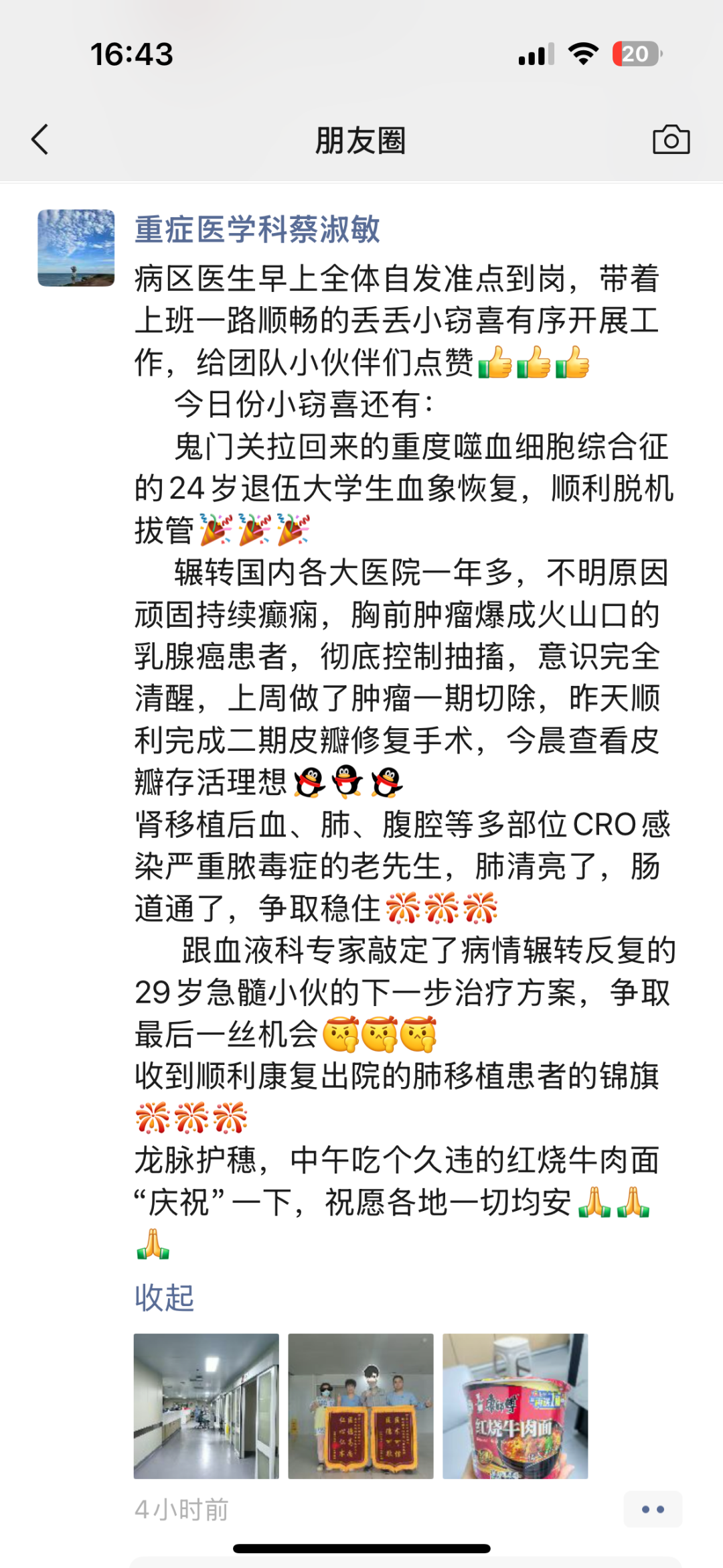Open the profile link 重症医学科蔡淑敏
The image size is (723, 1568).
click(x=257, y=230)
